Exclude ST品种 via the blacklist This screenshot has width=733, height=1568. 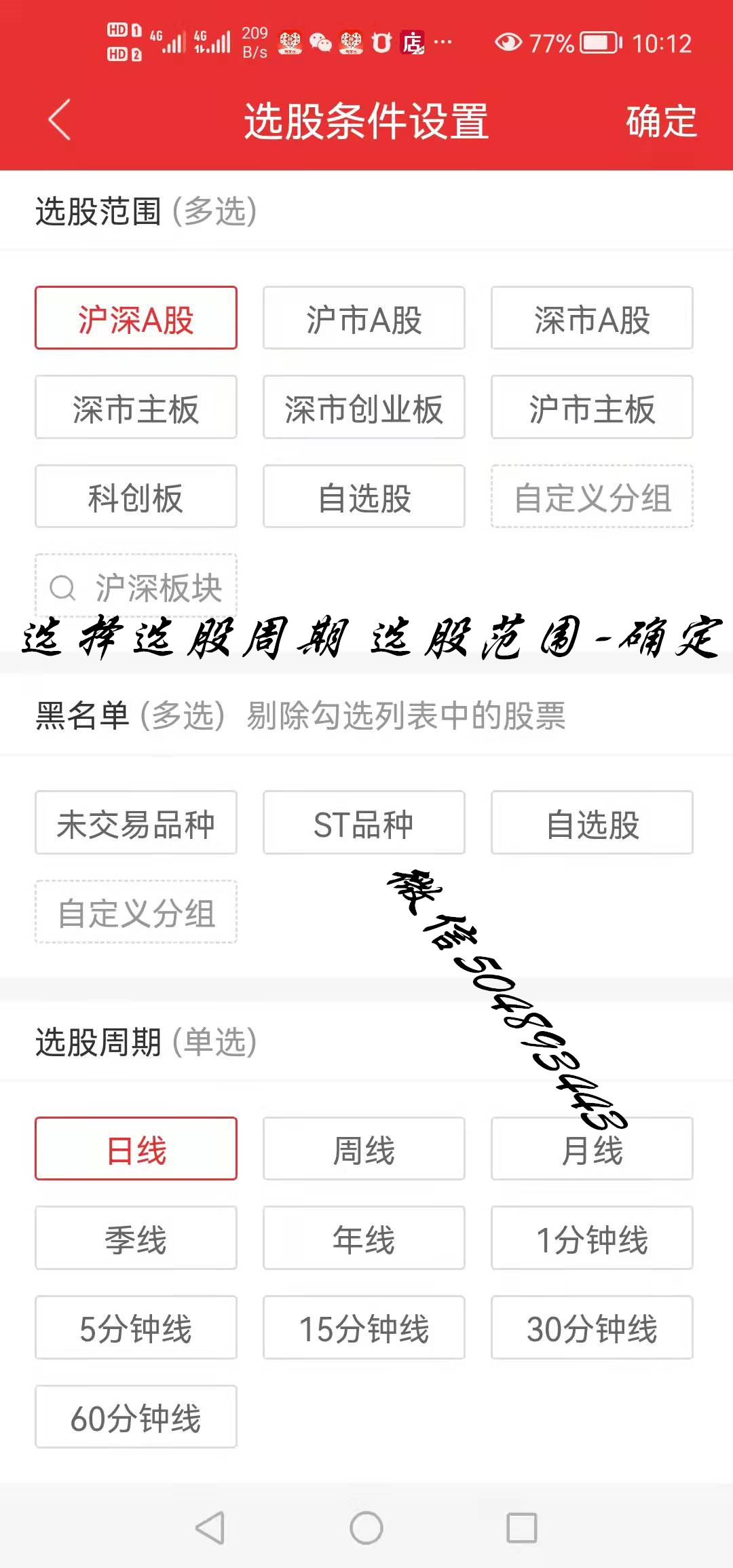(x=364, y=823)
